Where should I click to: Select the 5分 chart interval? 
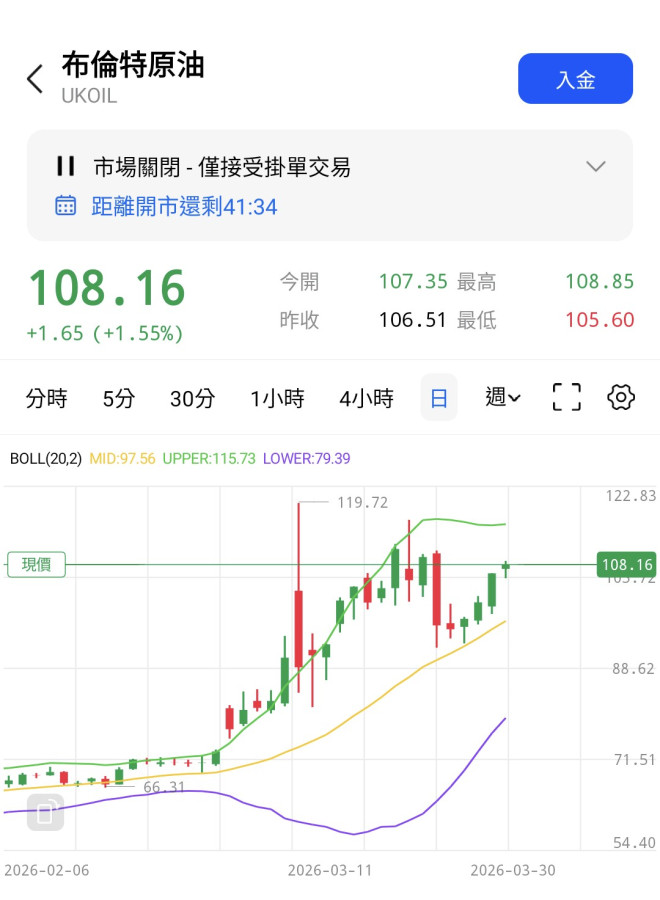[119, 398]
